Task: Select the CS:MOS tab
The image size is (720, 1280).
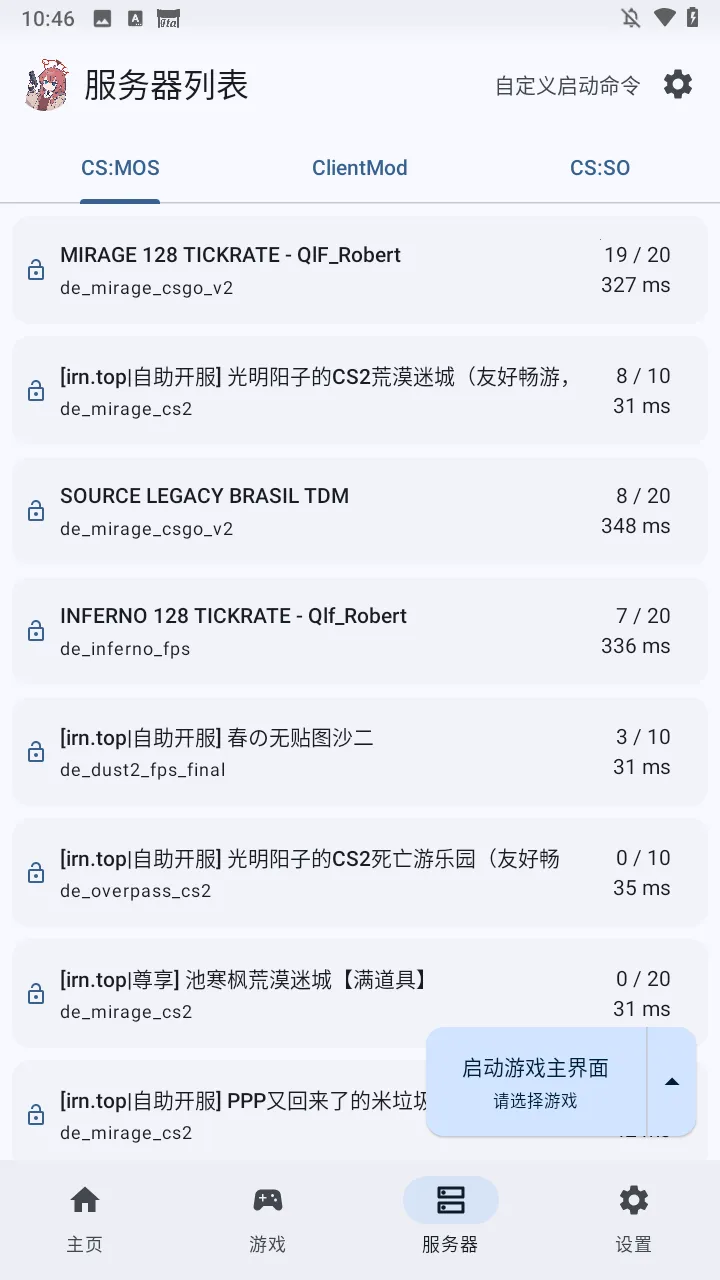Action: (x=120, y=168)
